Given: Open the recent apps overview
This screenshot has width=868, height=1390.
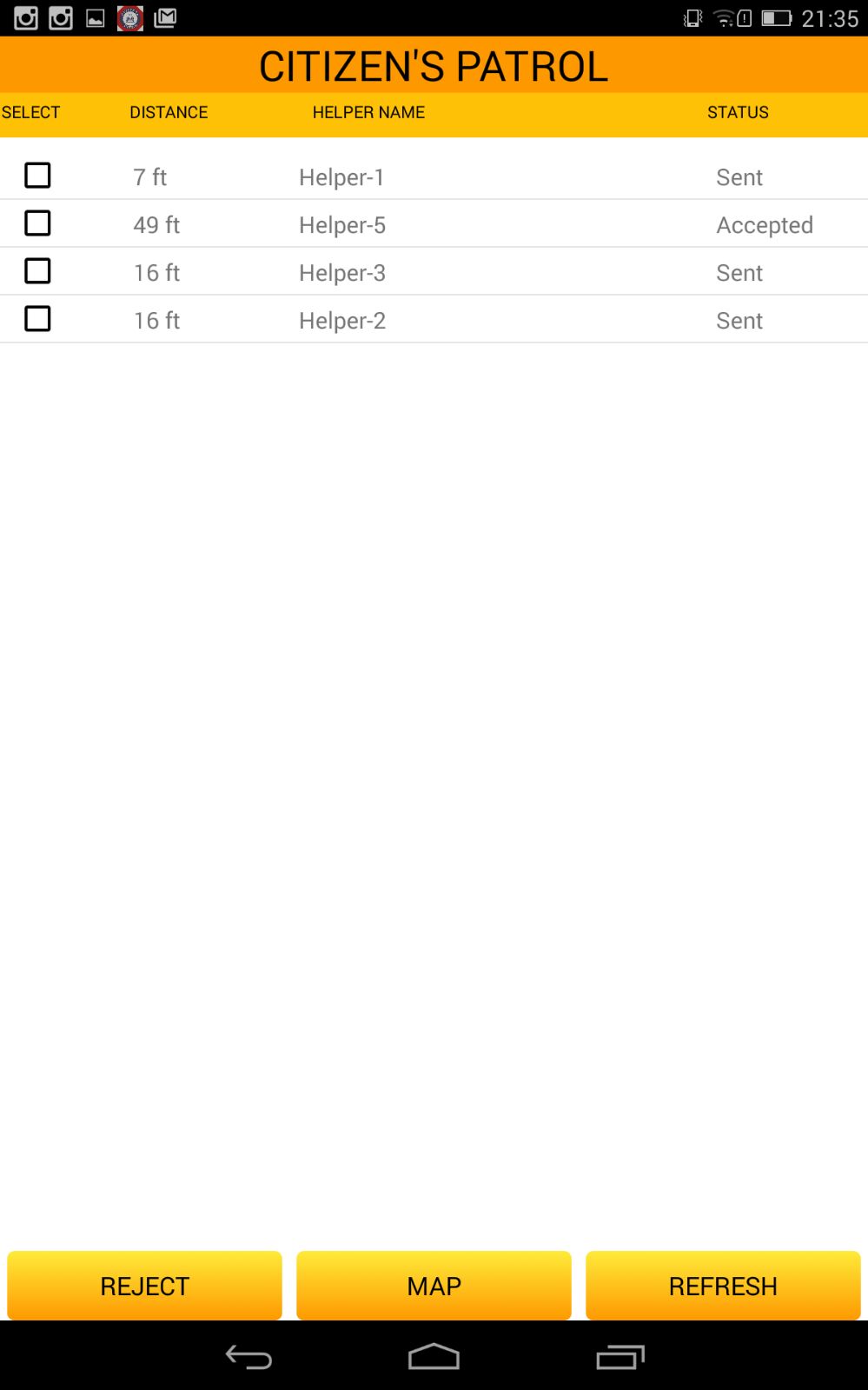Looking at the screenshot, I should 620,1357.
